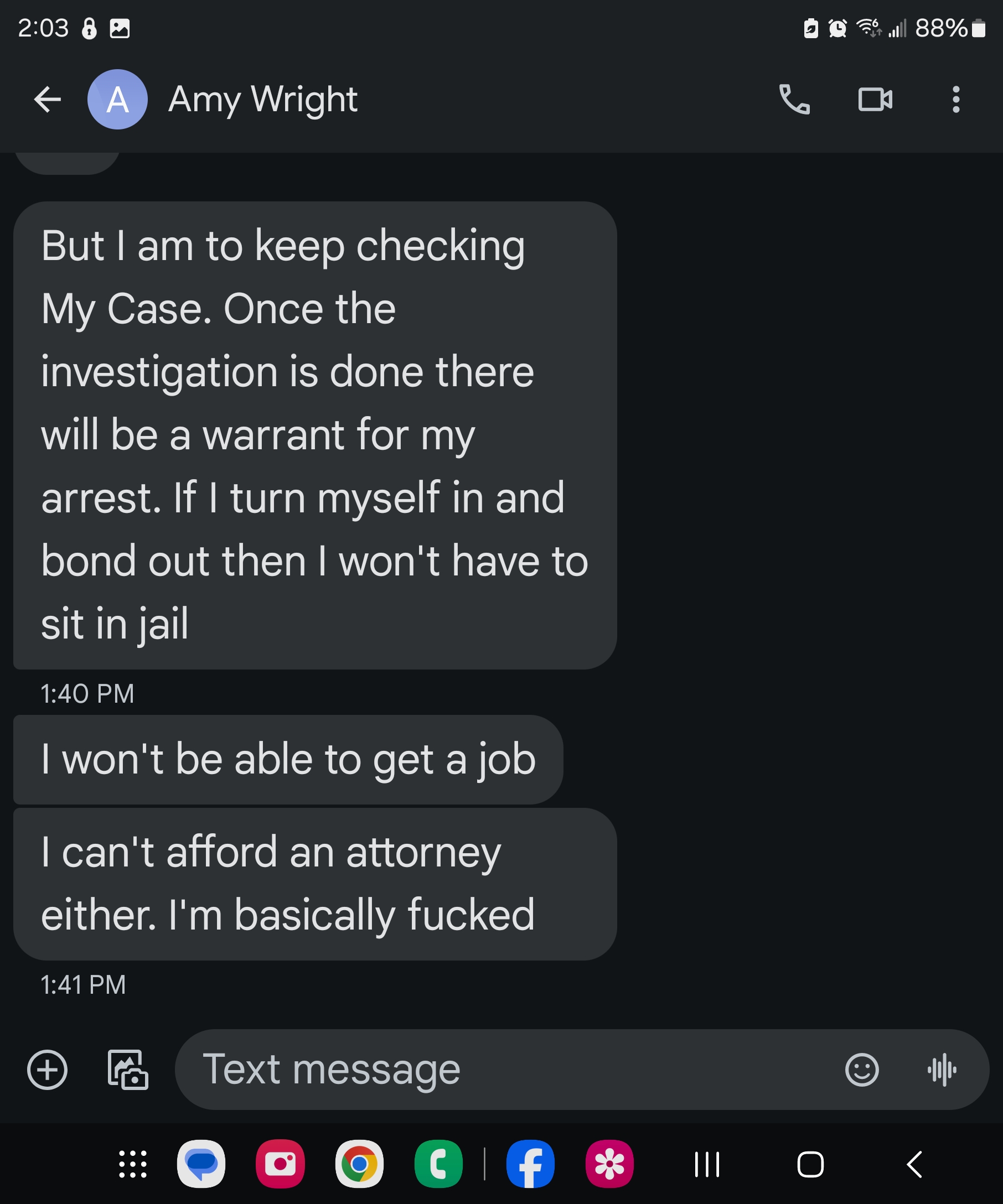This screenshot has height=1204, width=1003.
Task: Record a voice message
Action: click(941, 1069)
